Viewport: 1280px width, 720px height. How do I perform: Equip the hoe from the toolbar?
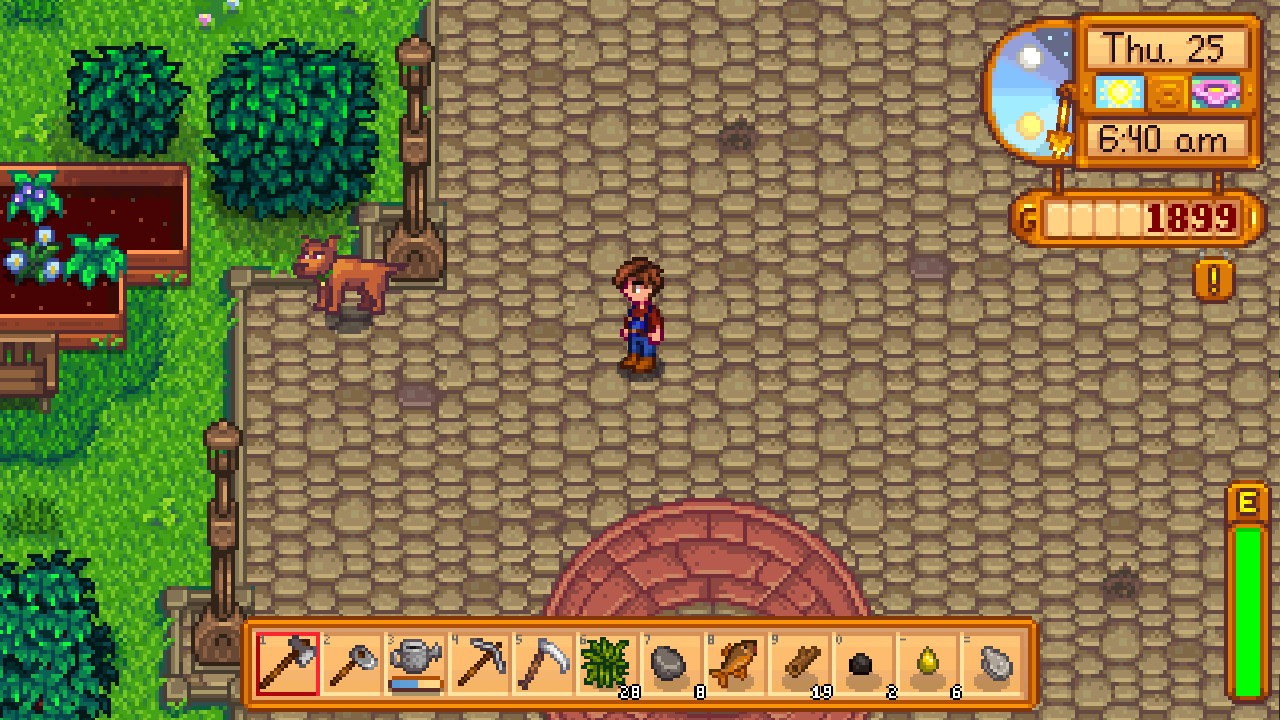pos(352,664)
